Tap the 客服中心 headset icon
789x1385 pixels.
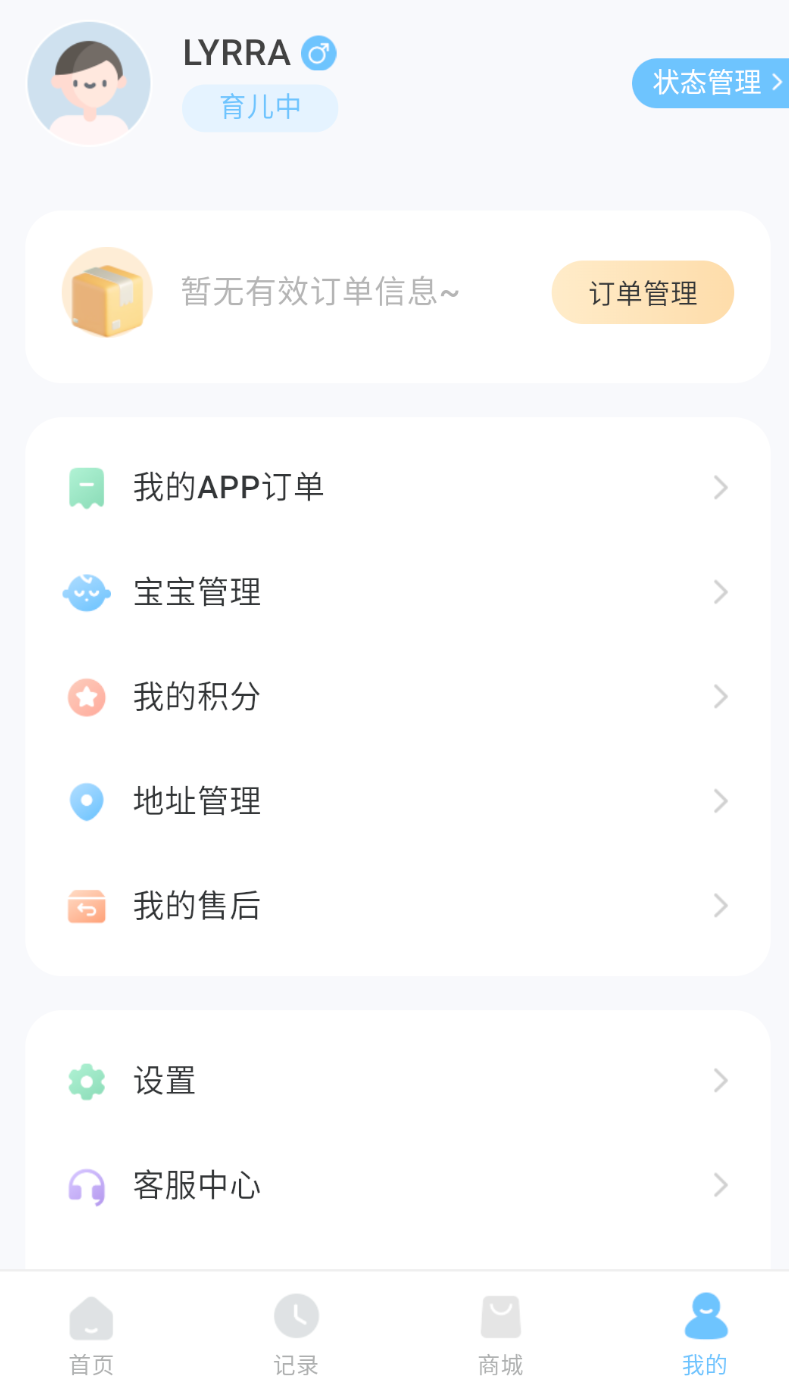86,1185
